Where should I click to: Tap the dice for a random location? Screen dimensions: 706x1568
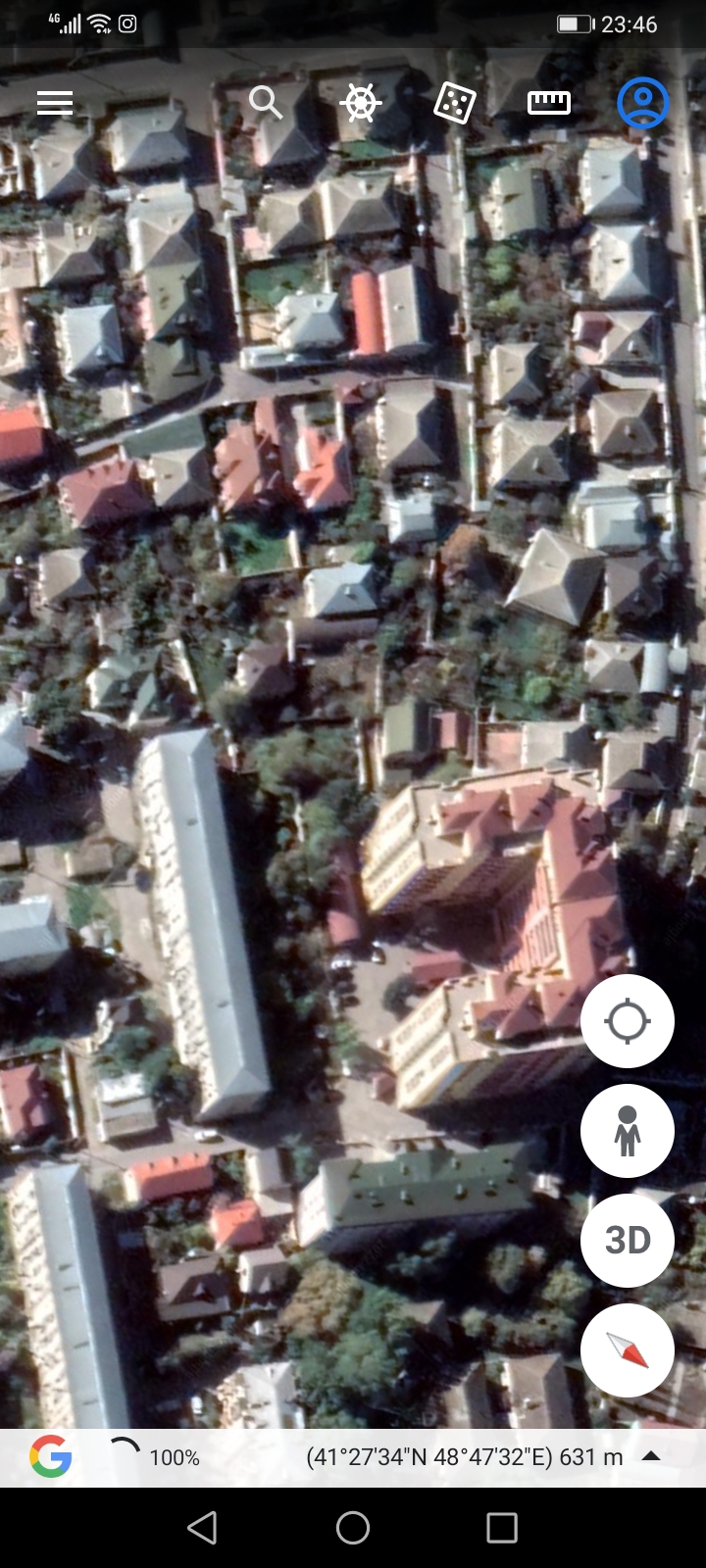pyautogui.click(x=454, y=103)
